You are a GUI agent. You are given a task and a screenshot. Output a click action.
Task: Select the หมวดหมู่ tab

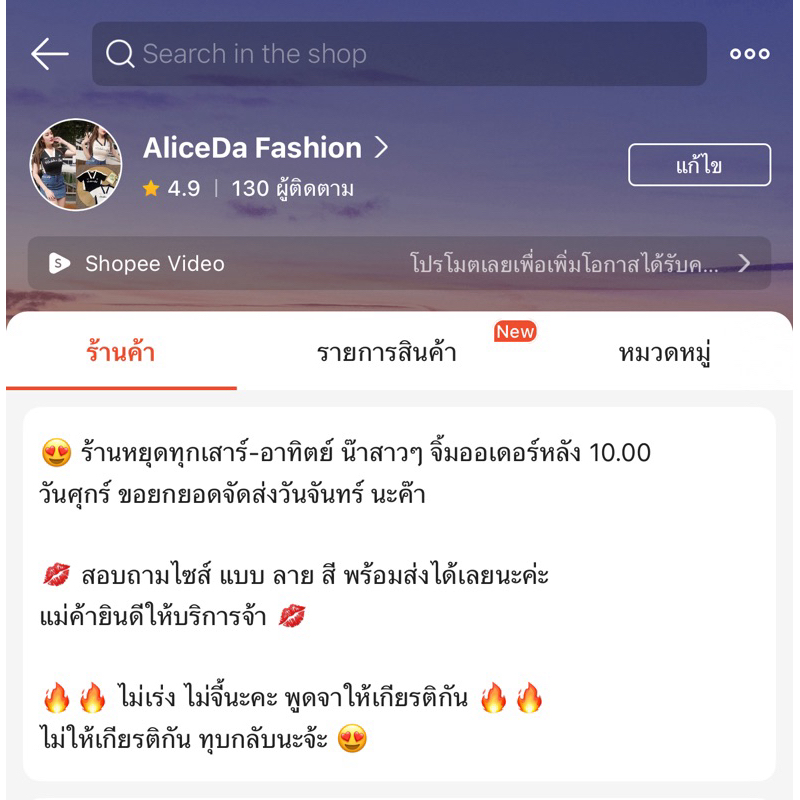[x=664, y=353]
